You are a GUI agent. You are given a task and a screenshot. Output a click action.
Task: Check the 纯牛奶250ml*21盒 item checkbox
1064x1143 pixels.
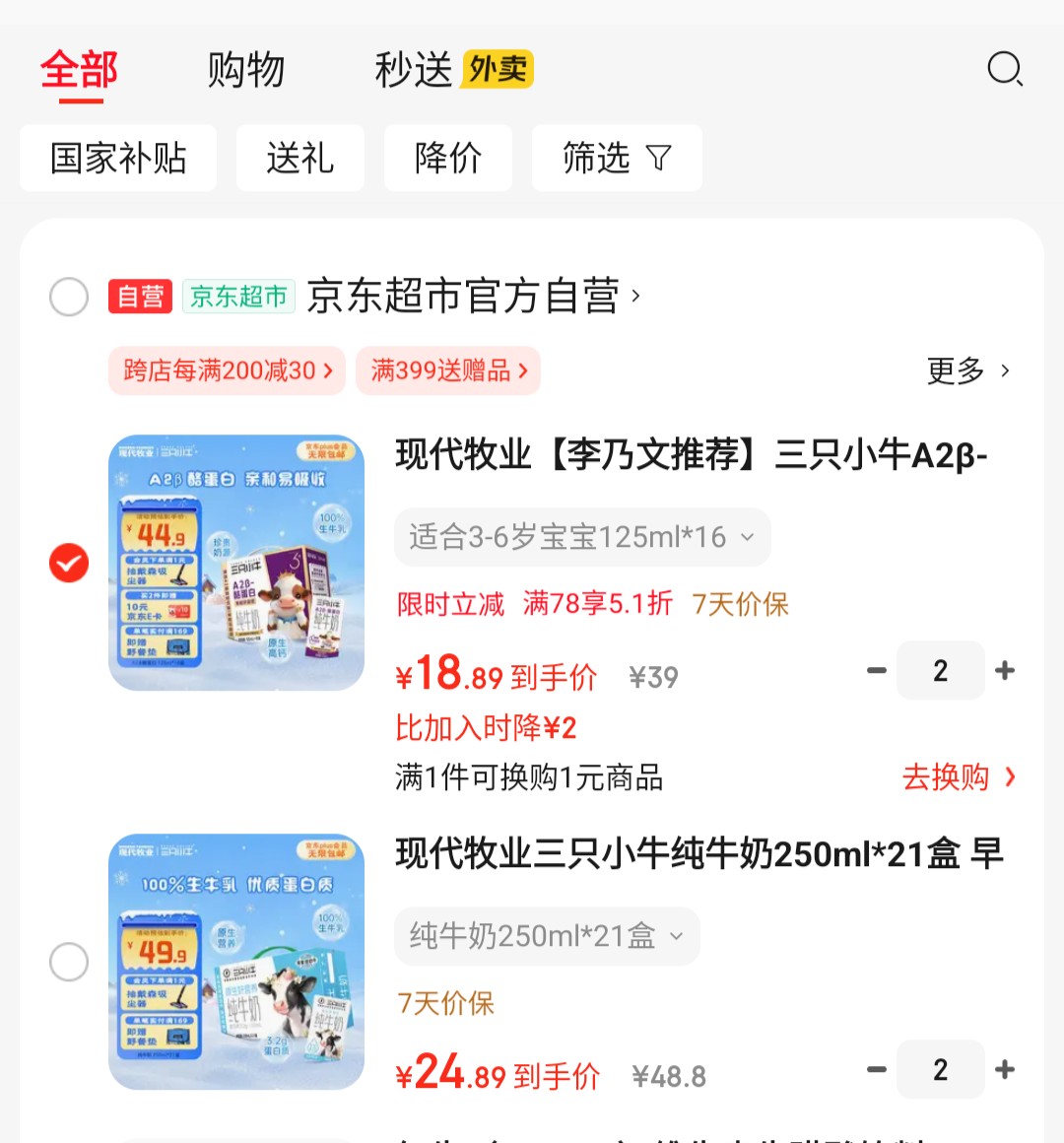(x=69, y=962)
